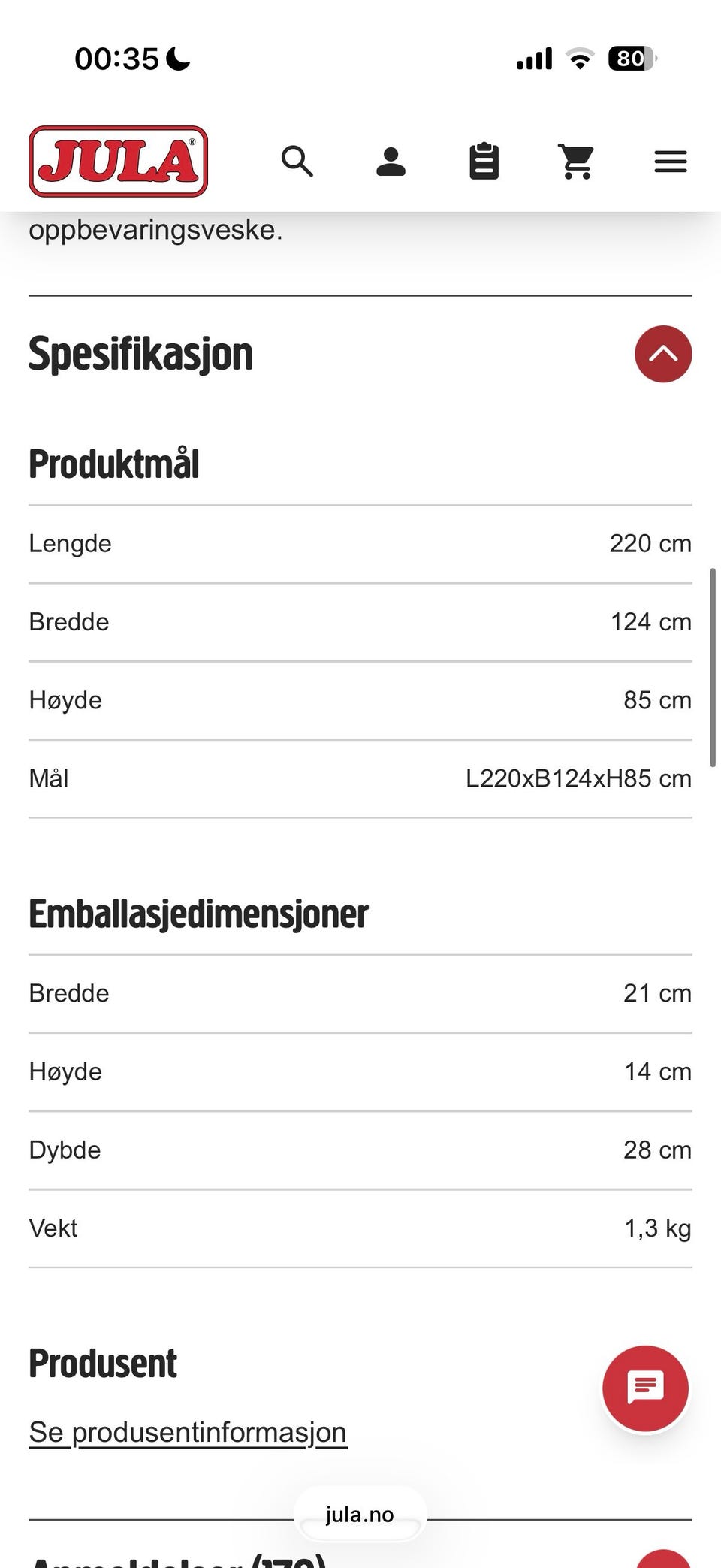Open Se produsentinformasjon link

pyautogui.click(x=186, y=1431)
